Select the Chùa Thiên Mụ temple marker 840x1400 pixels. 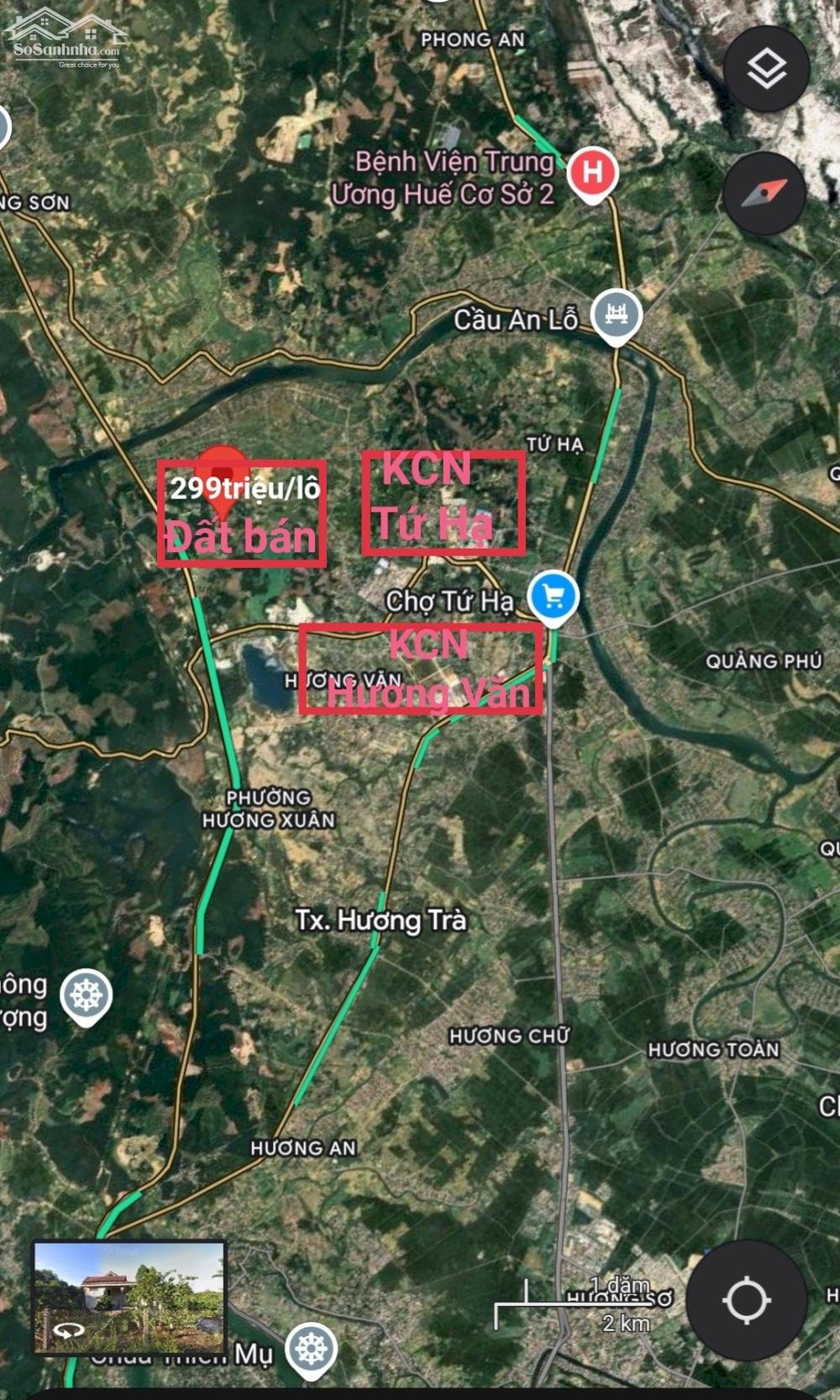[311, 1349]
